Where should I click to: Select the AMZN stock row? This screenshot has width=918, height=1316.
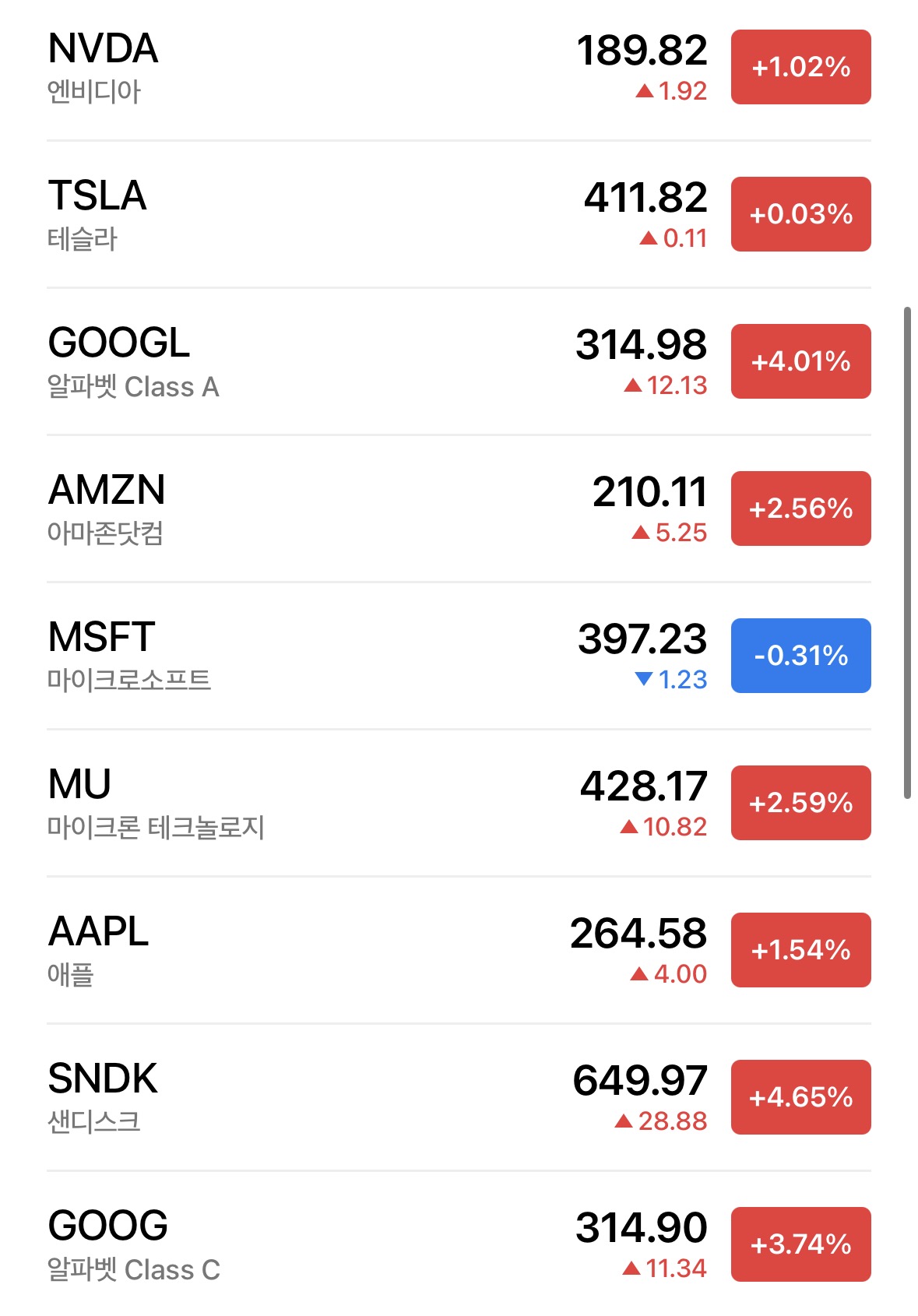click(x=311, y=509)
